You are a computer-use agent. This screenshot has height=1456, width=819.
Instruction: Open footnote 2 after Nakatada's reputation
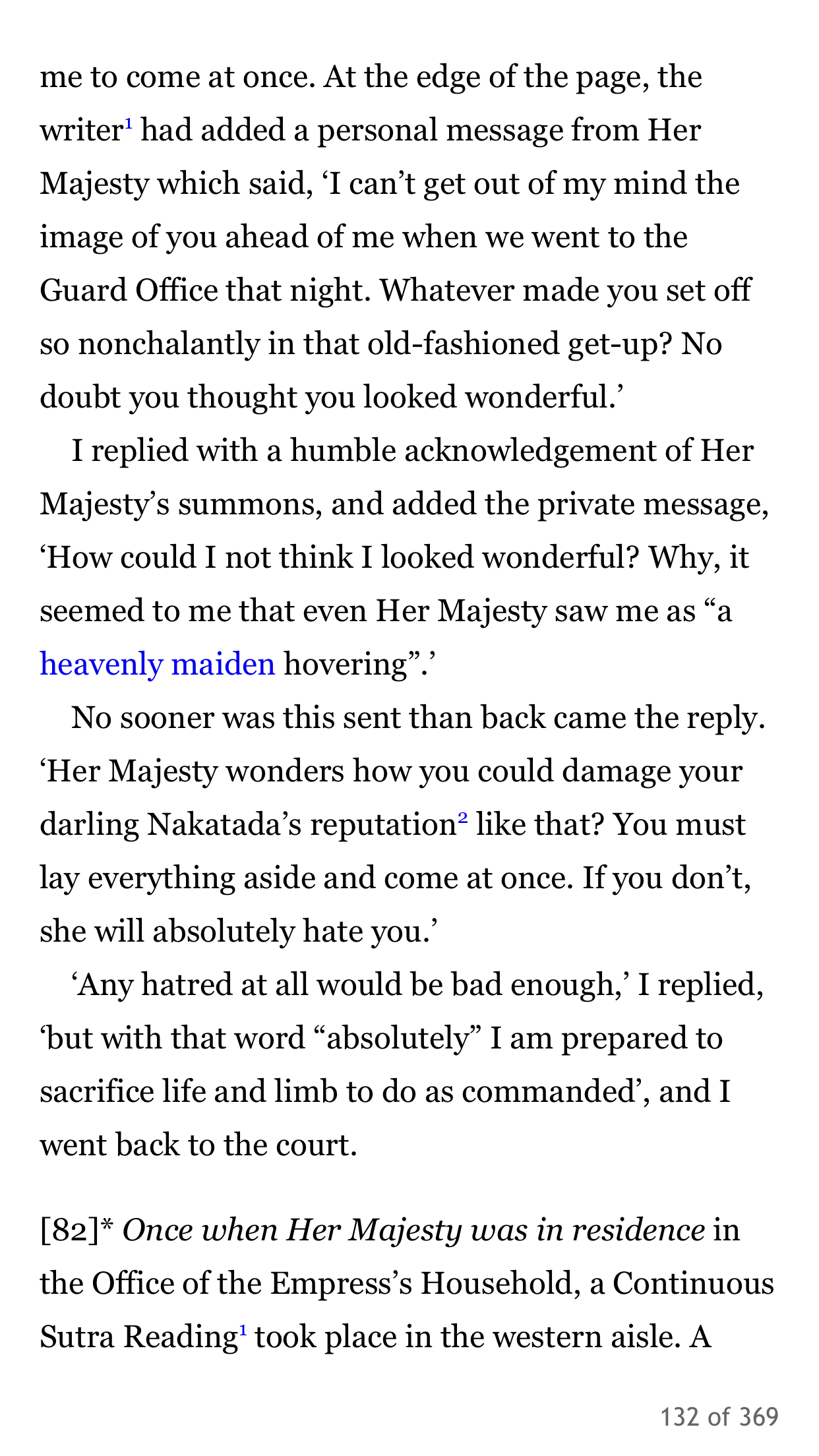[x=463, y=818]
